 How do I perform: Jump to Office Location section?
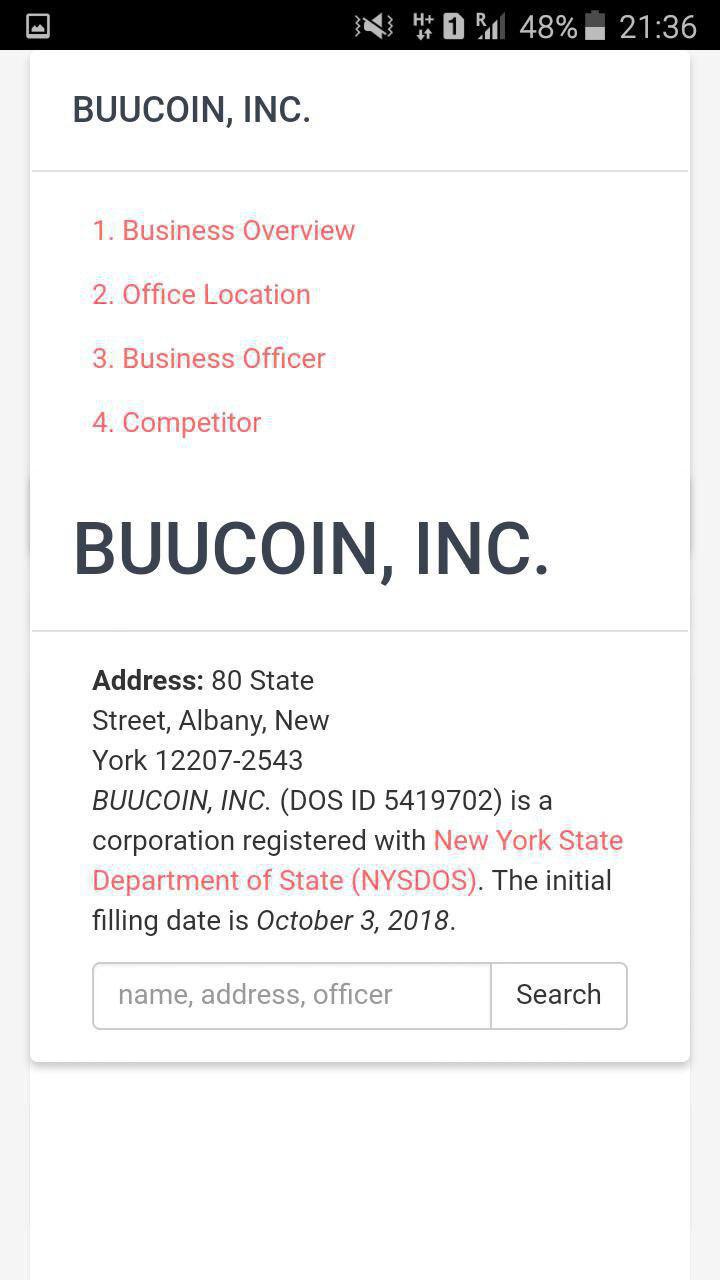[x=201, y=294]
